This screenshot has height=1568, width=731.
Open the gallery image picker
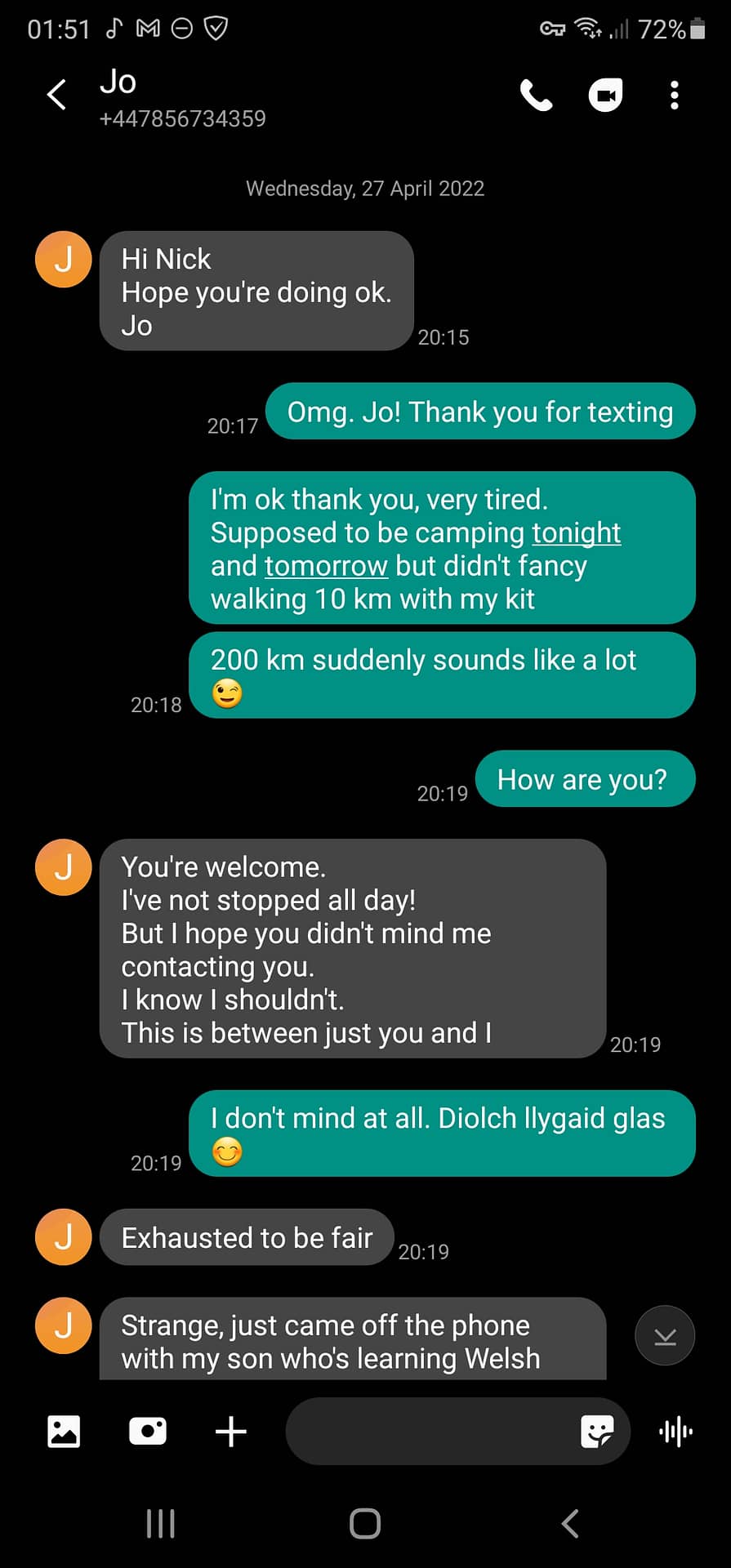tap(64, 1431)
